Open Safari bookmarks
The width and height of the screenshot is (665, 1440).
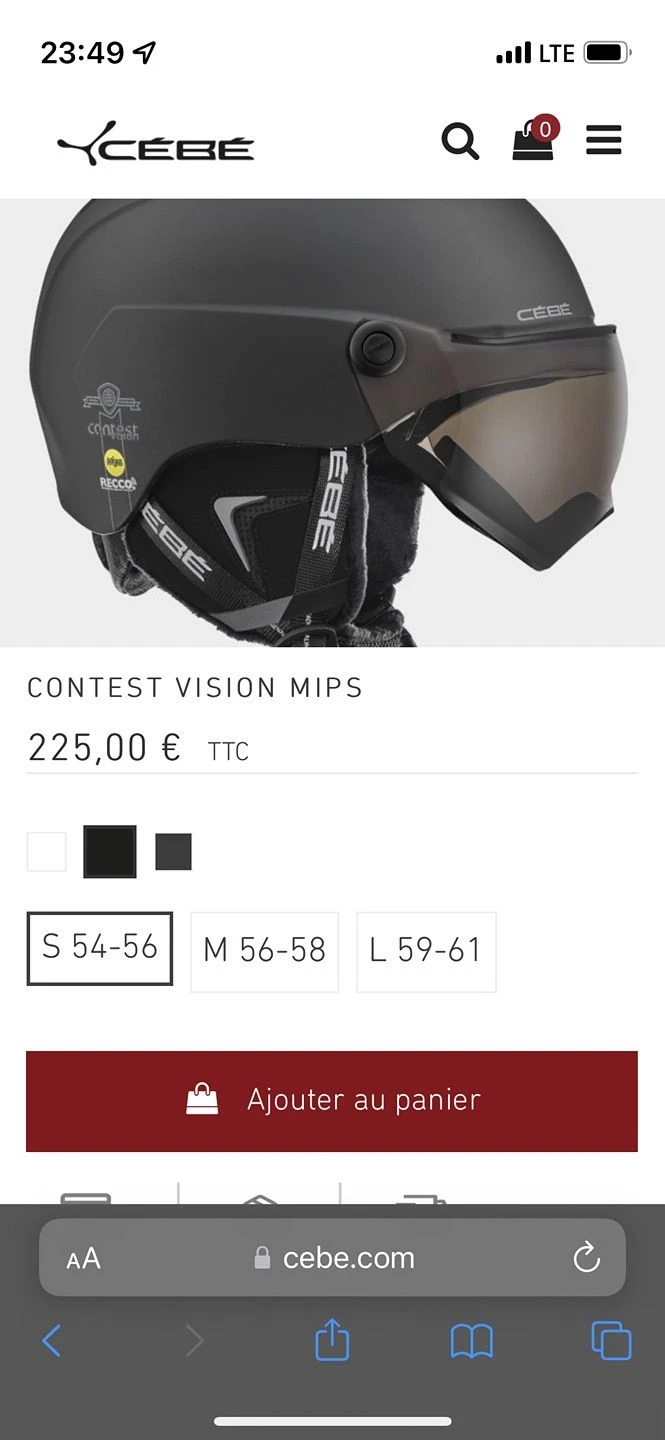pyautogui.click(x=472, y=1341)
